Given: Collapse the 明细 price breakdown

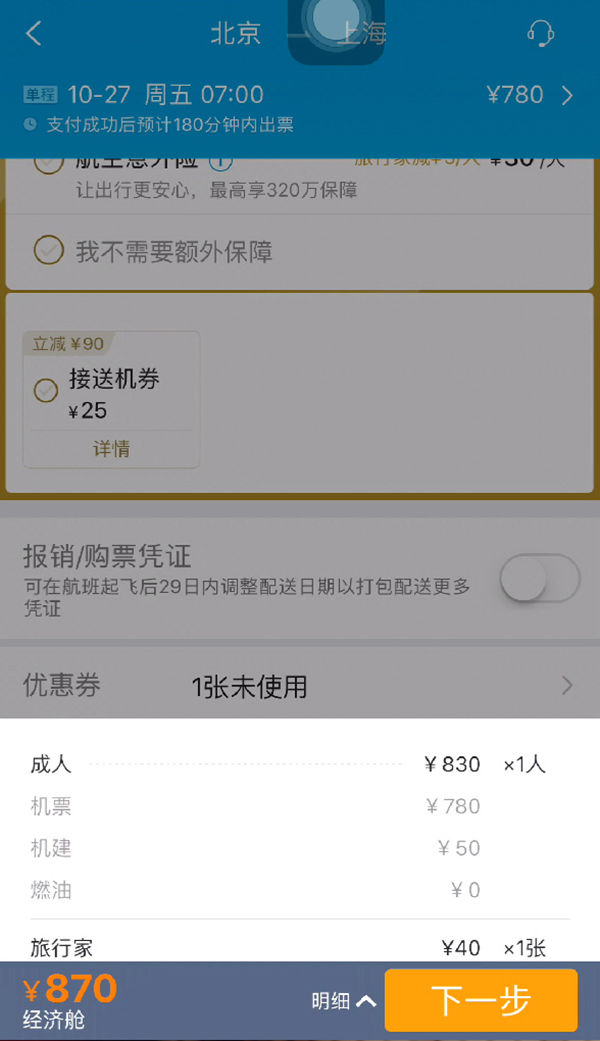Looking at the screenshot, I should pos(344,1001).
